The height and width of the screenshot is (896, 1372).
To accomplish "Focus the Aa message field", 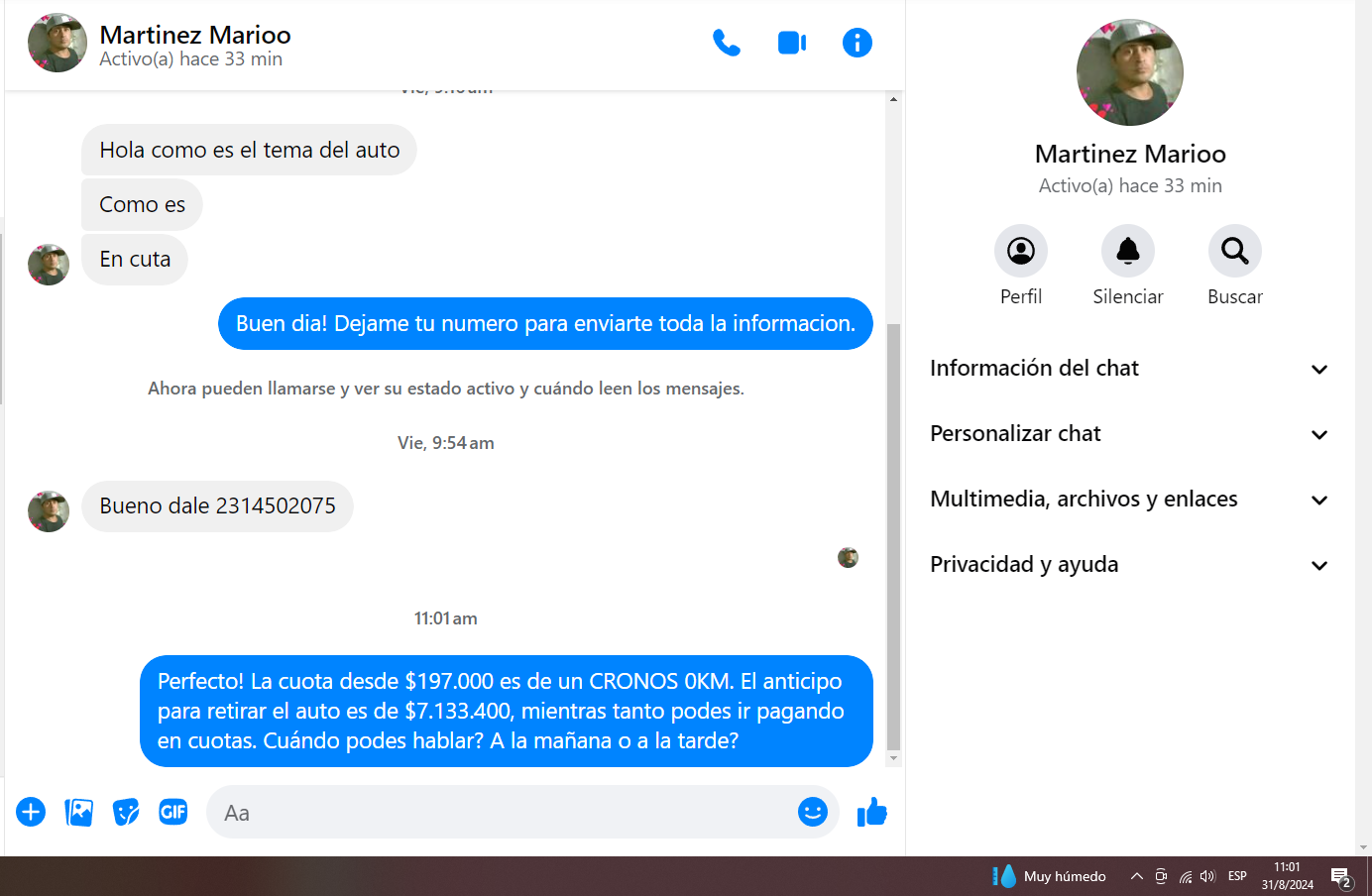I will 496,813.
